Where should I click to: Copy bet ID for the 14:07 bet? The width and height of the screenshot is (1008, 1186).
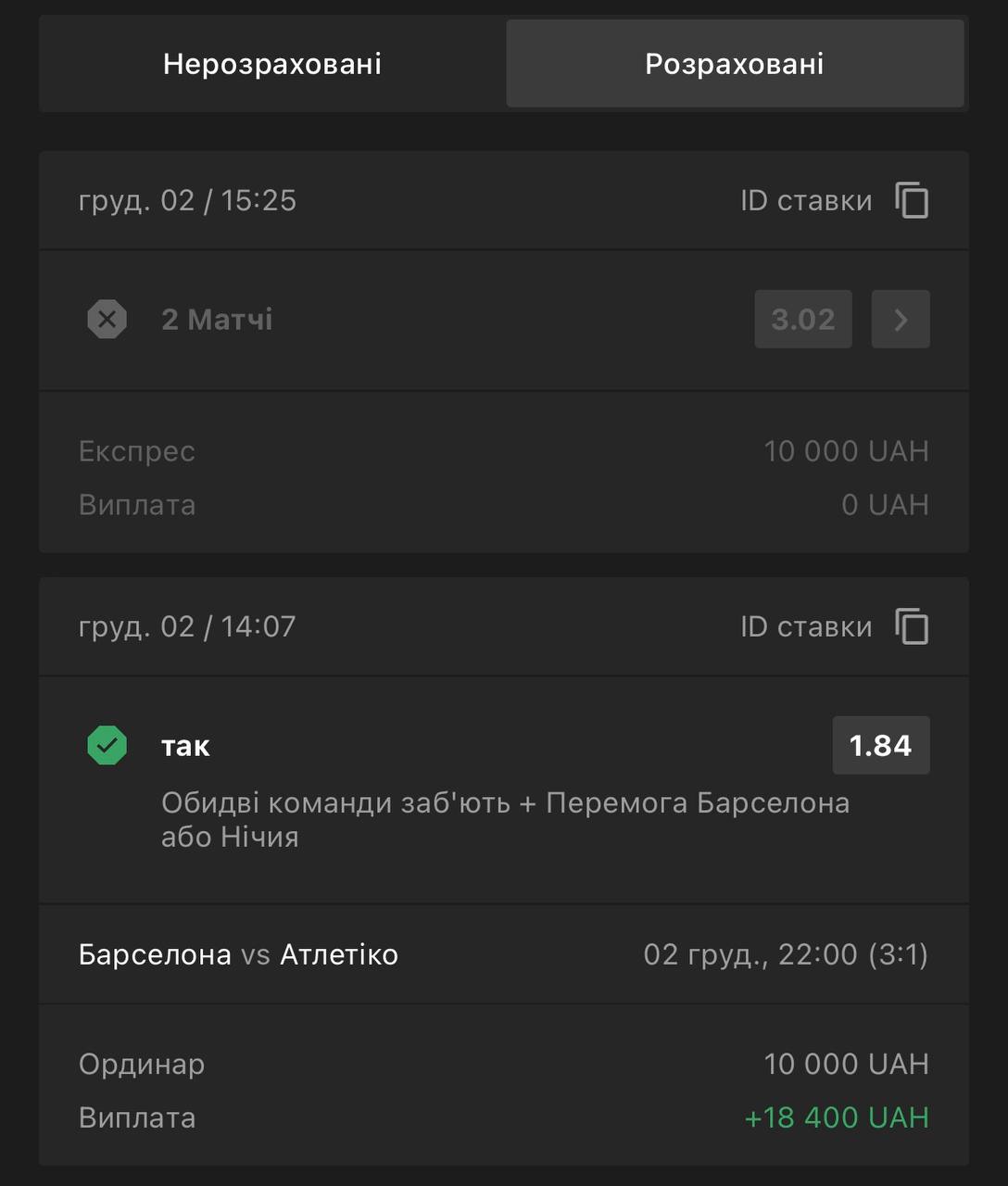(912, 626)
